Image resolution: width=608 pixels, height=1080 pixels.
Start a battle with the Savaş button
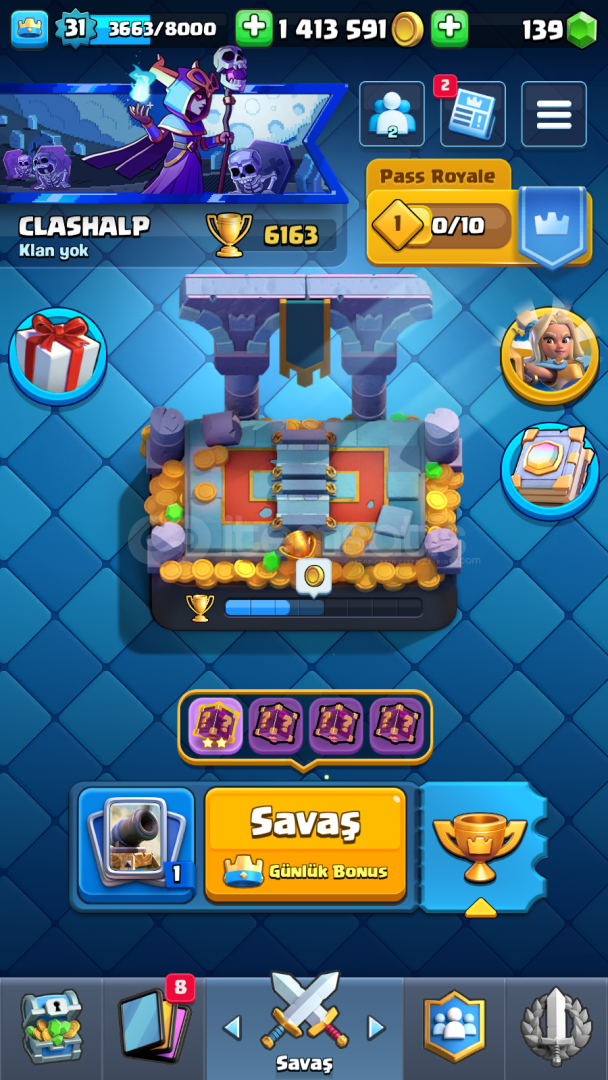point(306,844)
